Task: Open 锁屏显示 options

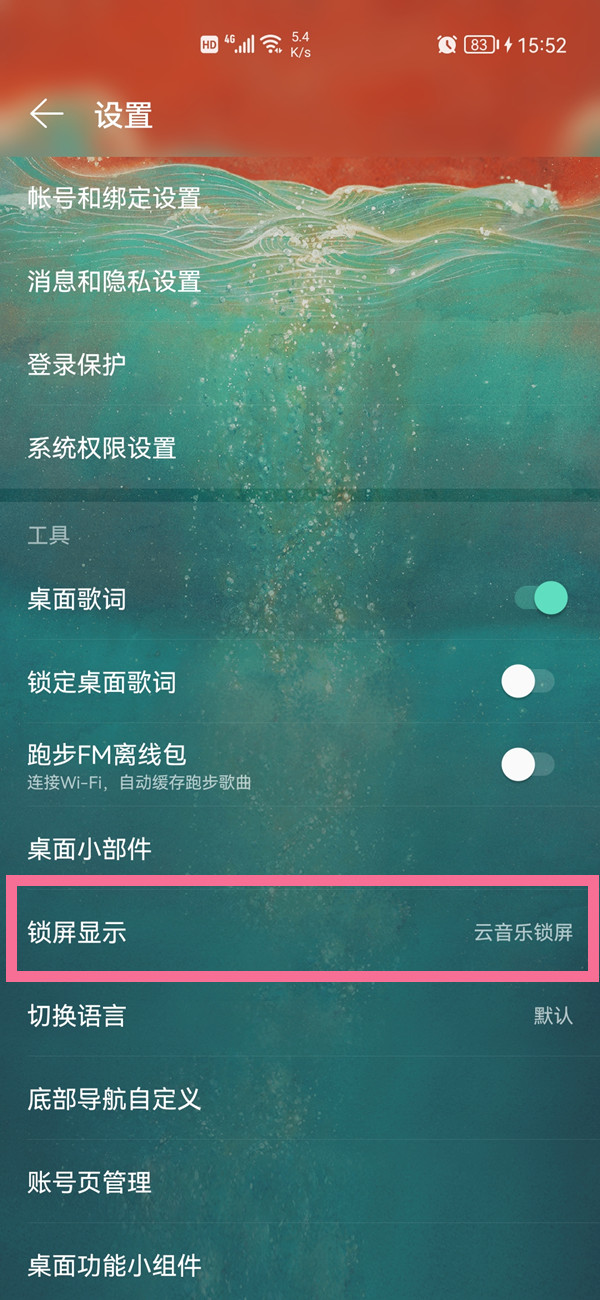Action: (x=300, y=932)
